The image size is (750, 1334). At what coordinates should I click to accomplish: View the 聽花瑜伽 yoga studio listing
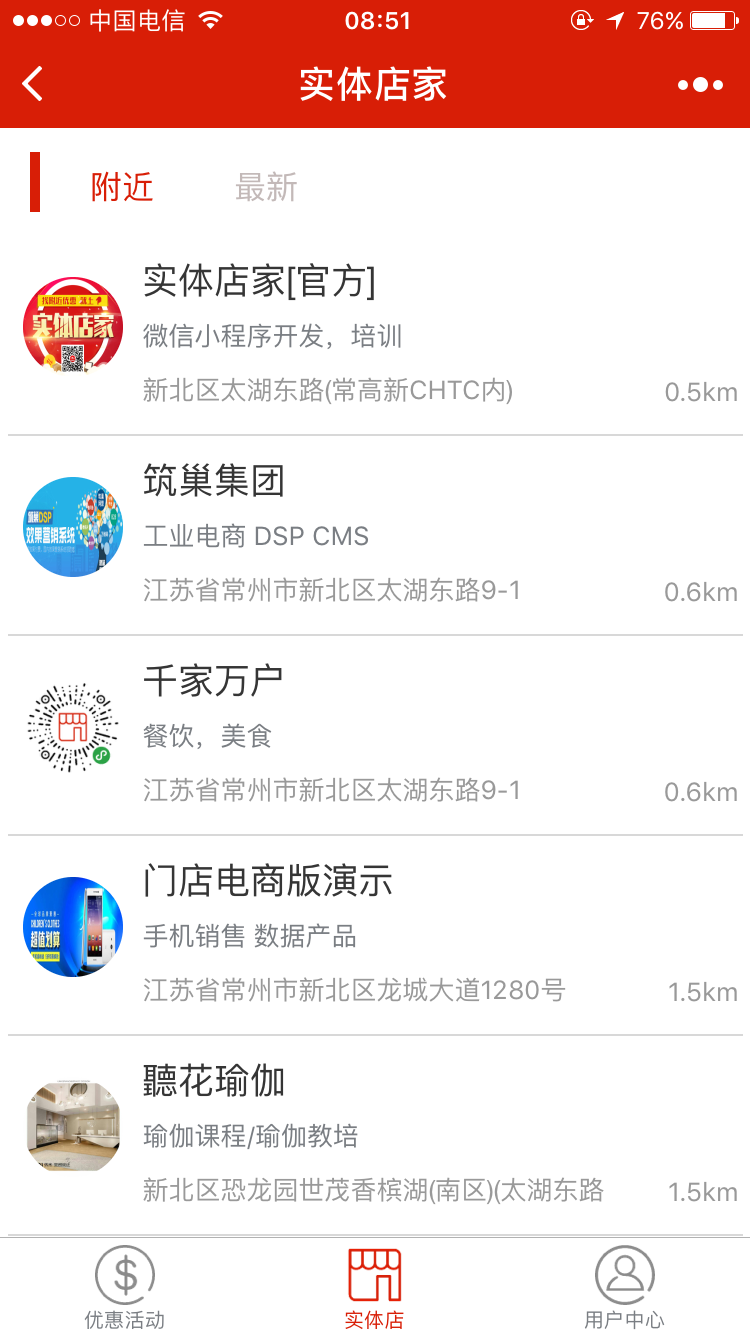[375, 1136]
